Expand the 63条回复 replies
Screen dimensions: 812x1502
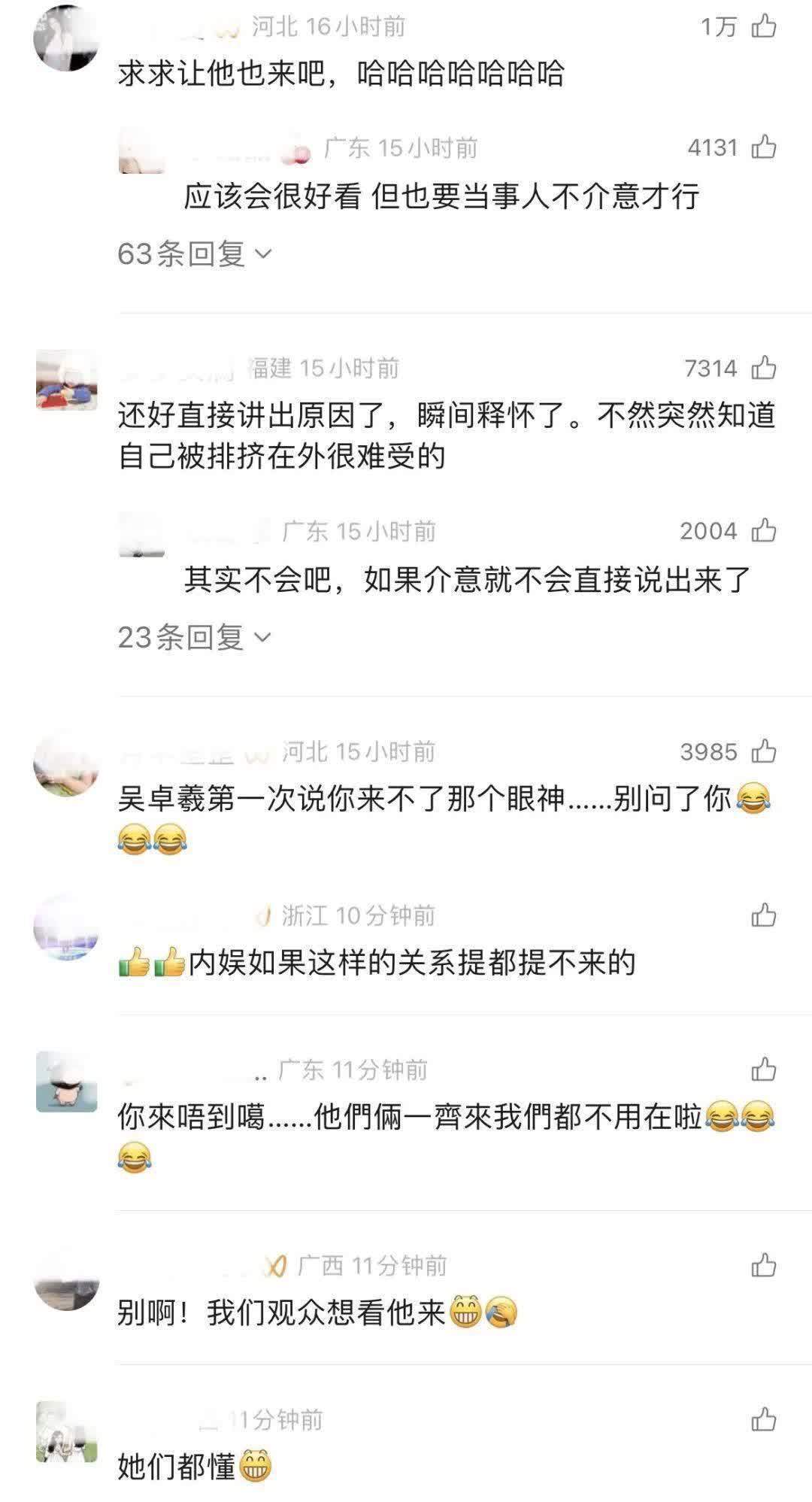click(194, 254)
